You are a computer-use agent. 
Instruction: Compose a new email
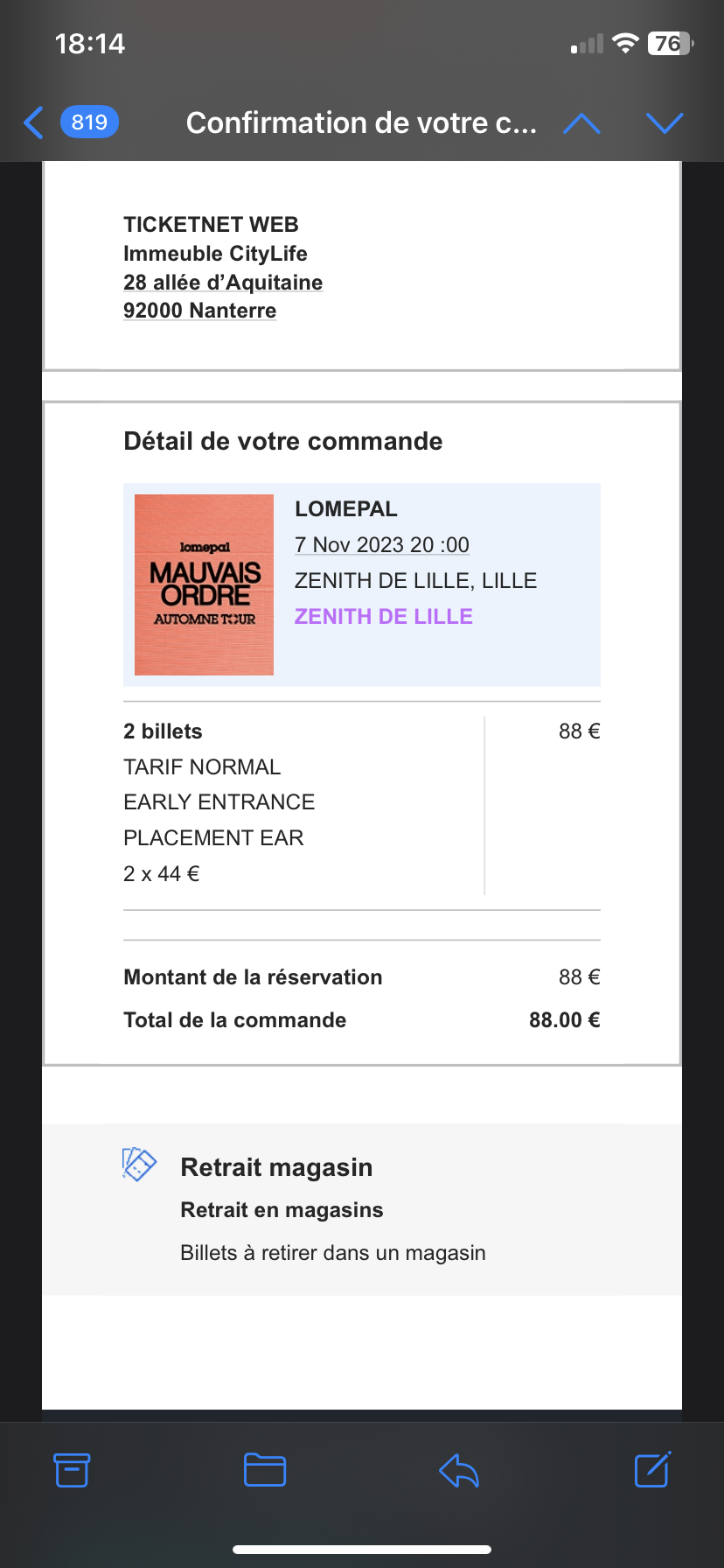[x=652, y=1470]
